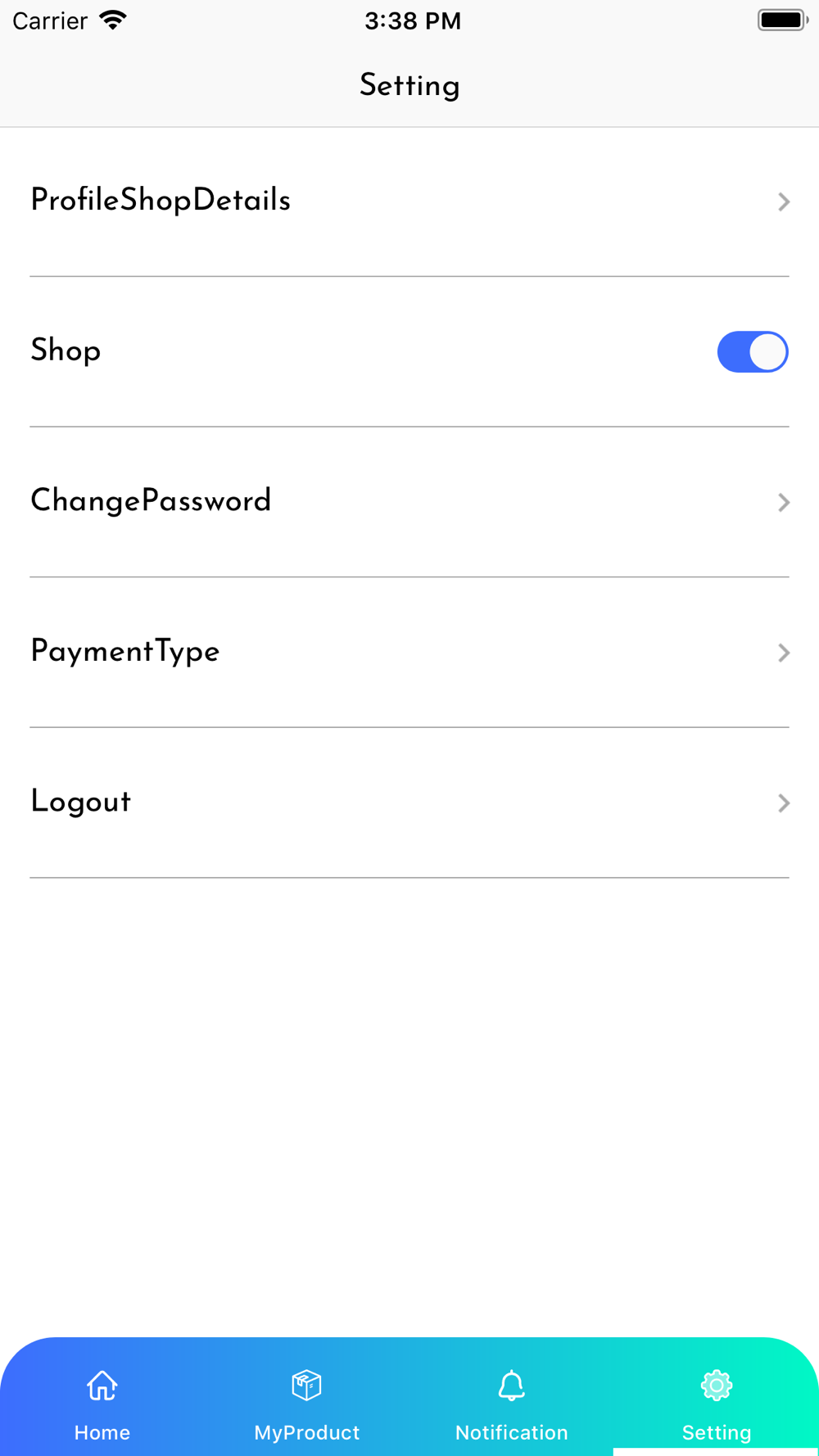Tap the Logout row
Image resolution: width=819 pixels, height=1456 pixels.
[x=409, y=803]
